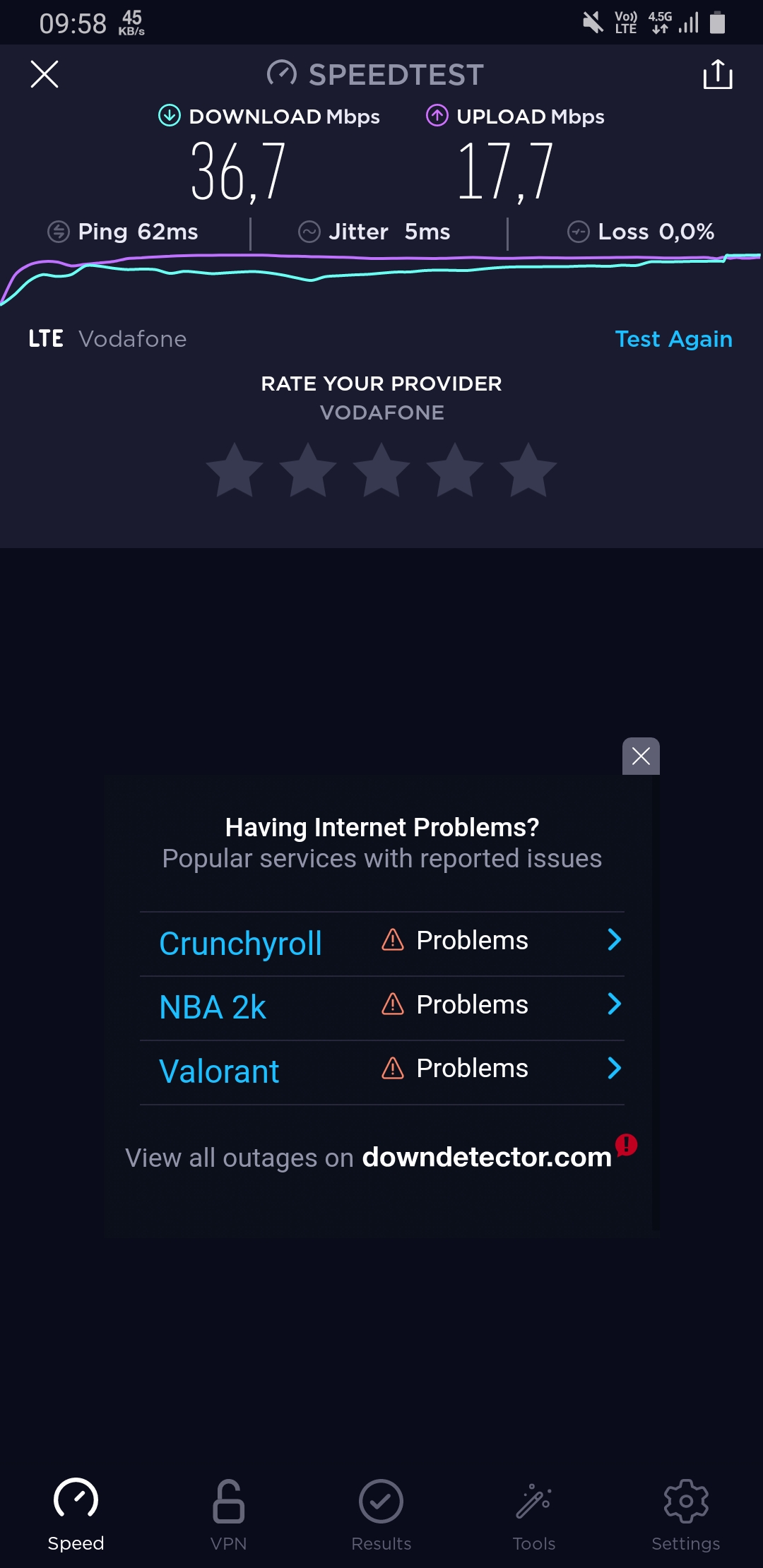The image size is (763, 1568).
Task: Open the Results tab
Action: click(x=381, y=1515)
